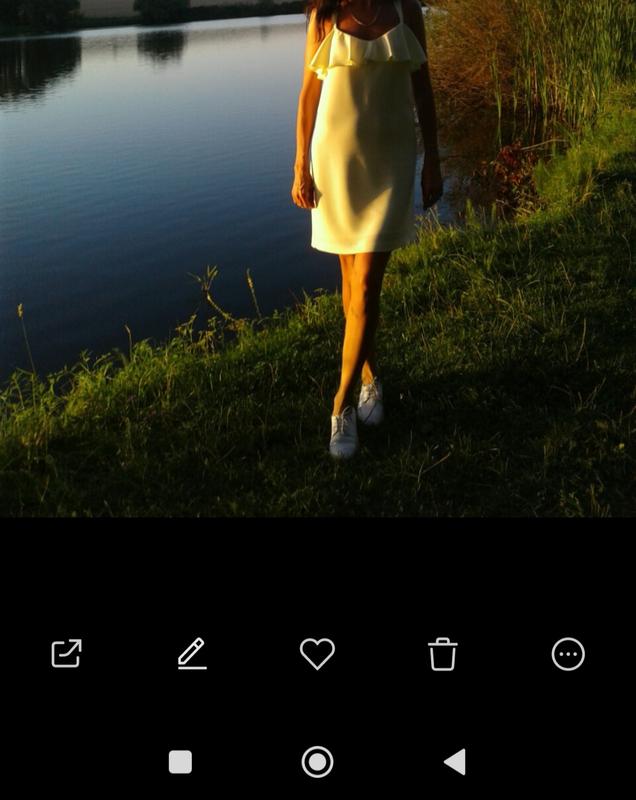Screen dimensions: 636x800
Task: Share this photo
Action: (66, 654)
